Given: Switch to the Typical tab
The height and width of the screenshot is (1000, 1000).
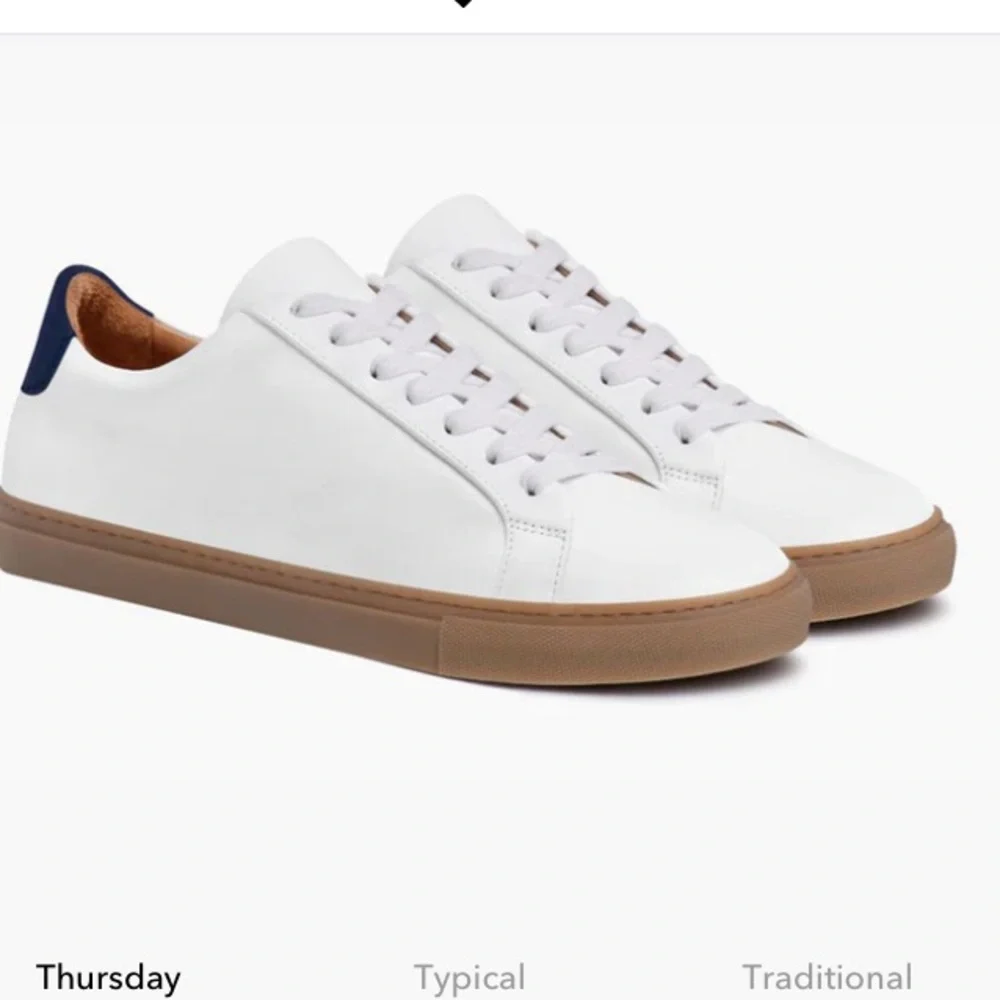Looking at the screenshot, I should pos(469,978).
